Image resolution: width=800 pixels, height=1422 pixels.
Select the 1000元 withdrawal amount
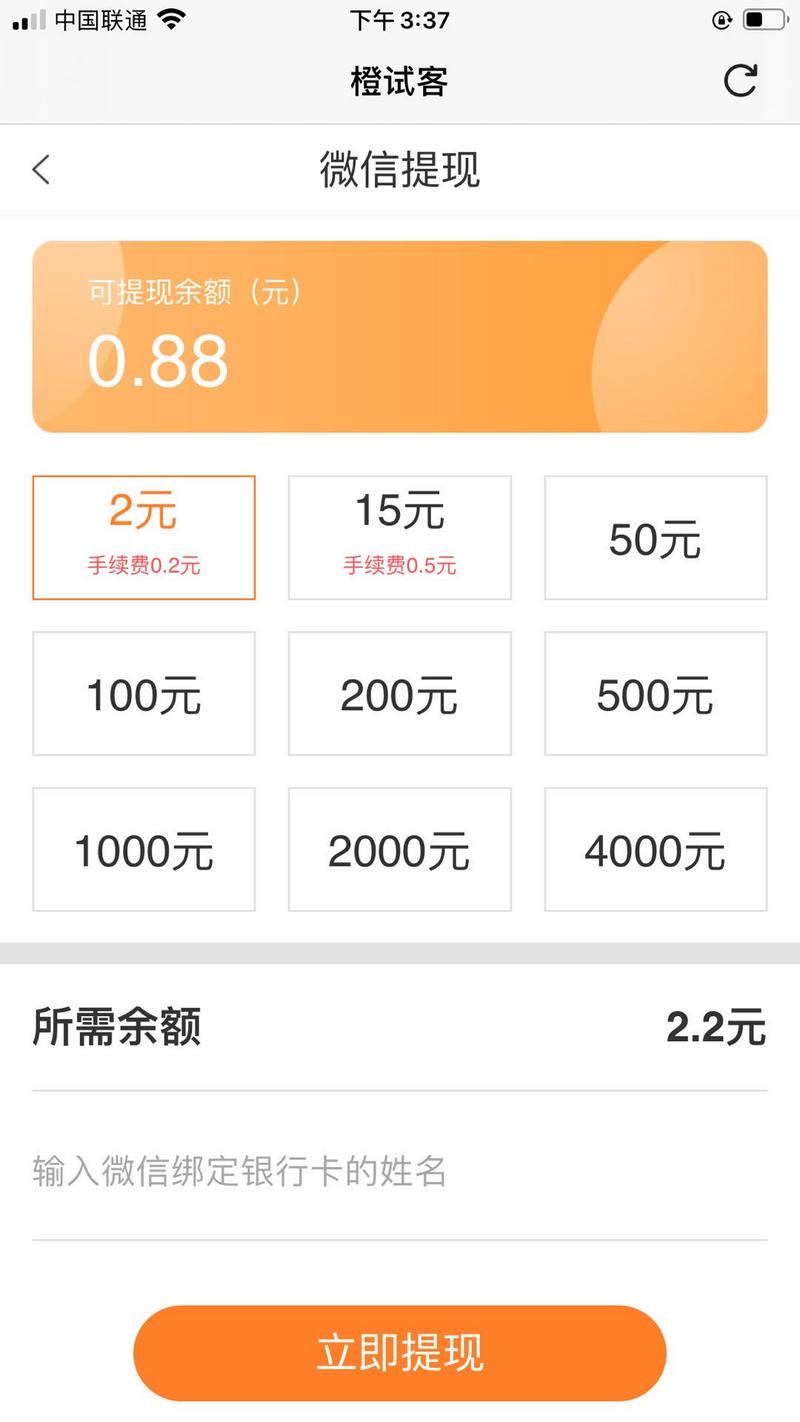click(x=144, y=850)
